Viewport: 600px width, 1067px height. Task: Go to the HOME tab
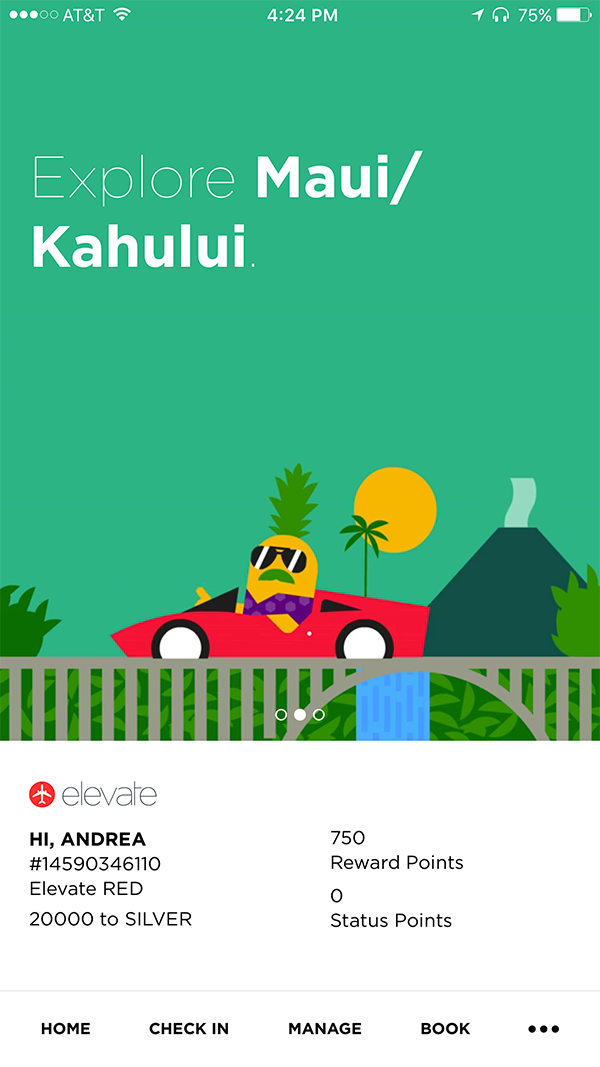pyautogui.click(x=66, y=1028)
